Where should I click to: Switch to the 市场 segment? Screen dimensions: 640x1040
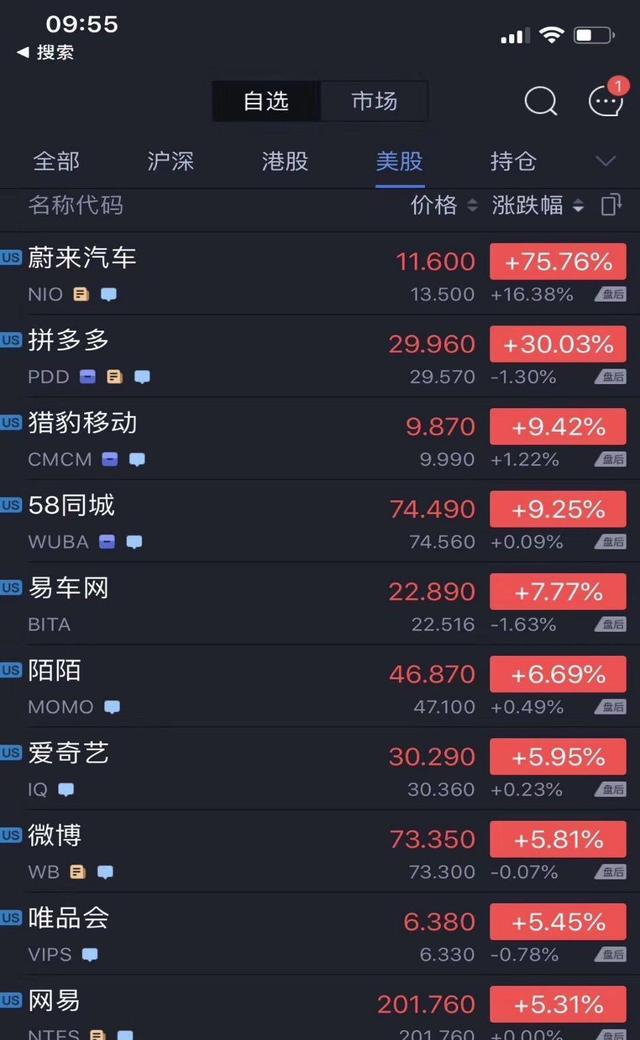coord(374,101)
